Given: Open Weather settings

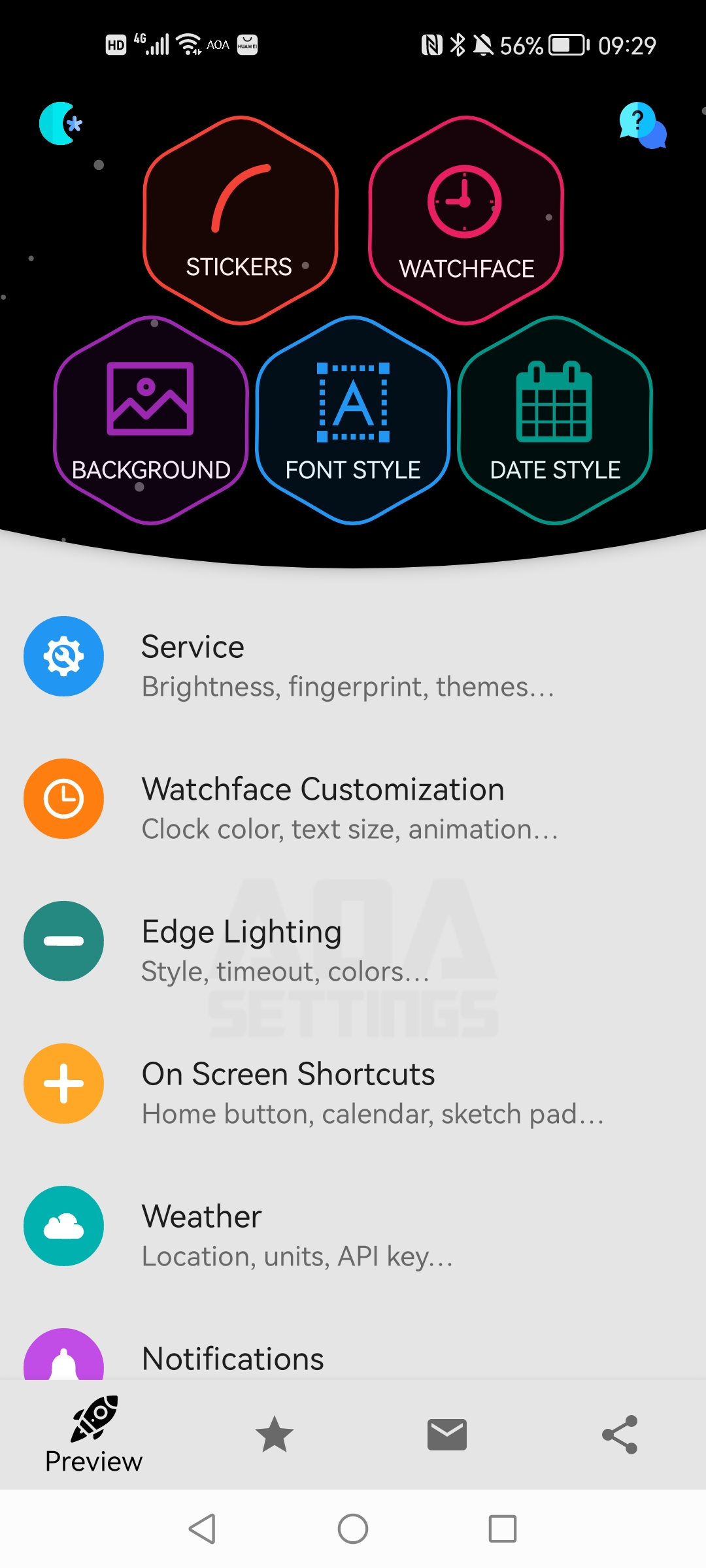Looking at the screenshot, I should pos(353,1226).
